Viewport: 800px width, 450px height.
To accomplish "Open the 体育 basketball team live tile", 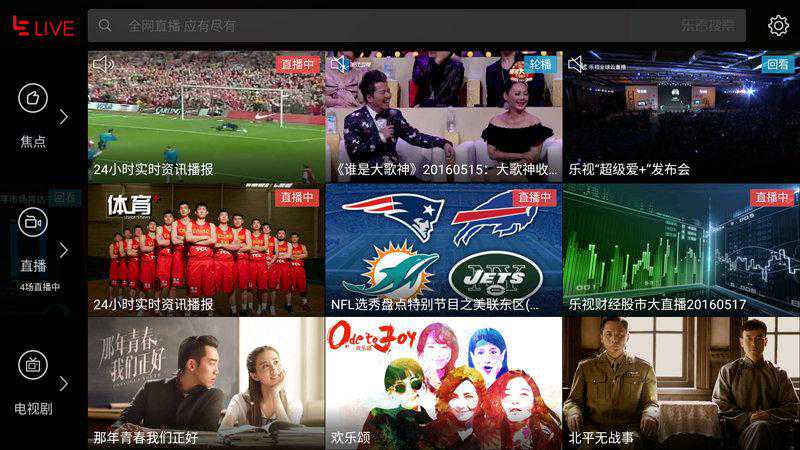I will pos(205,248).
